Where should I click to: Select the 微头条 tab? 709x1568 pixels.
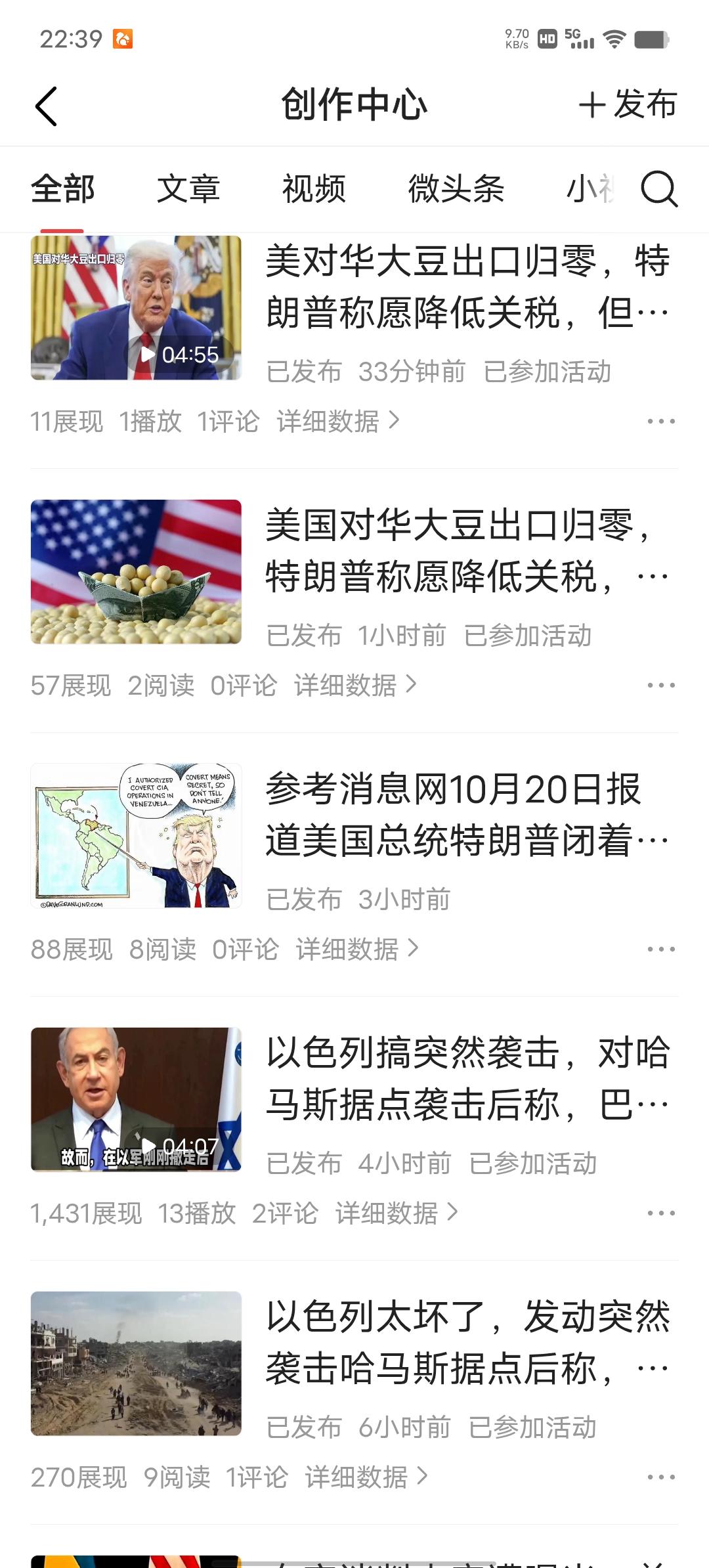pos(456,190)
